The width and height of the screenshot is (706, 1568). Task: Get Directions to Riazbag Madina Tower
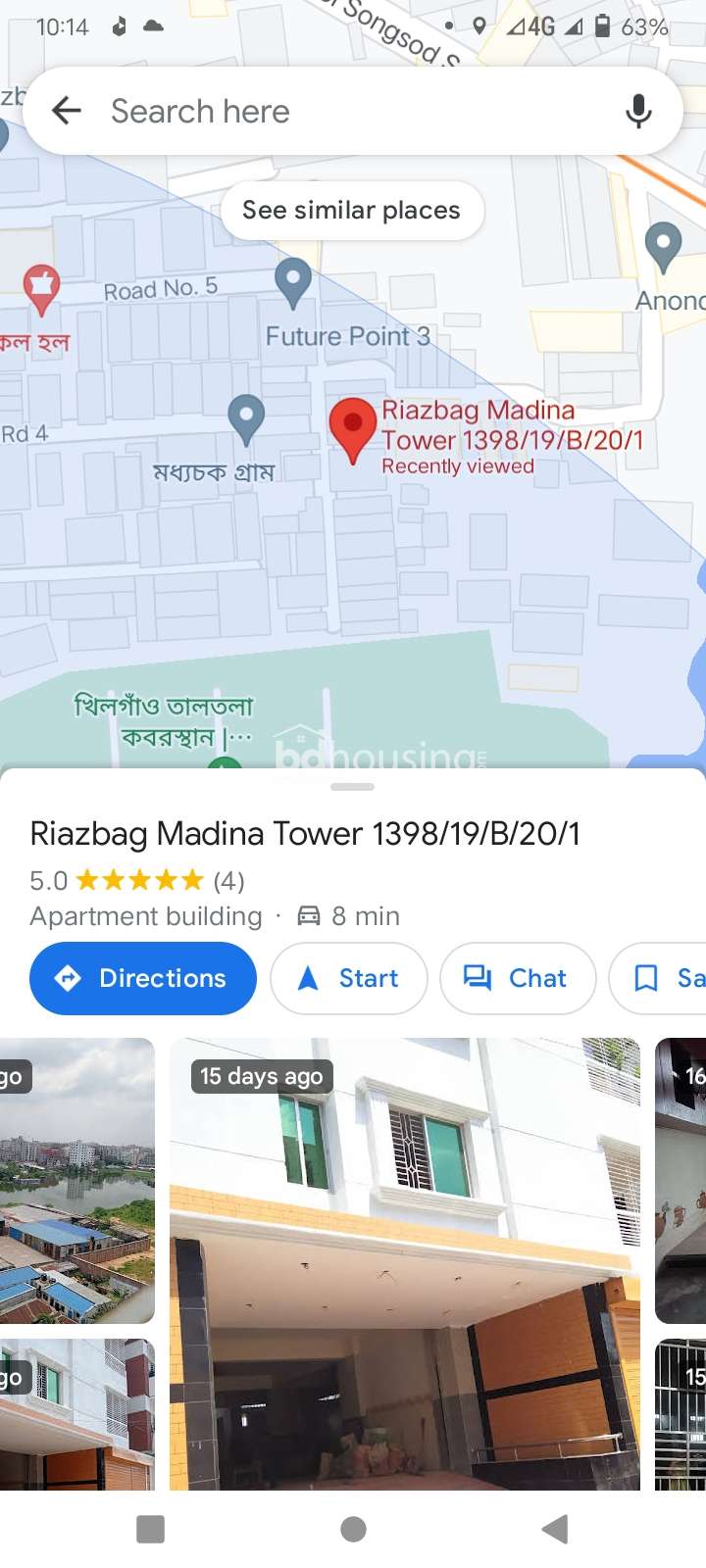(x=143, y=978)
